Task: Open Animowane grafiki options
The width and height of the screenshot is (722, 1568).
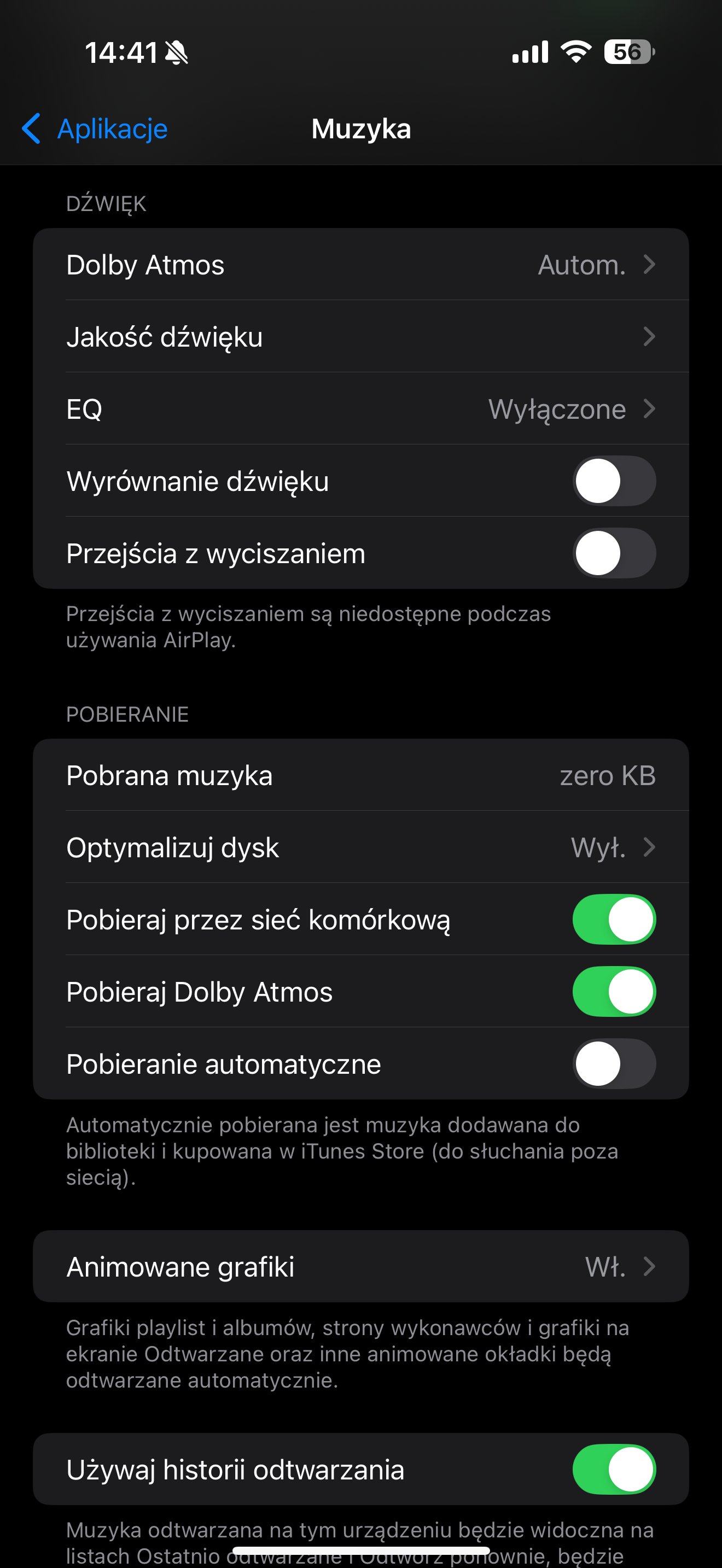Action: click(x=361, y=1267)
